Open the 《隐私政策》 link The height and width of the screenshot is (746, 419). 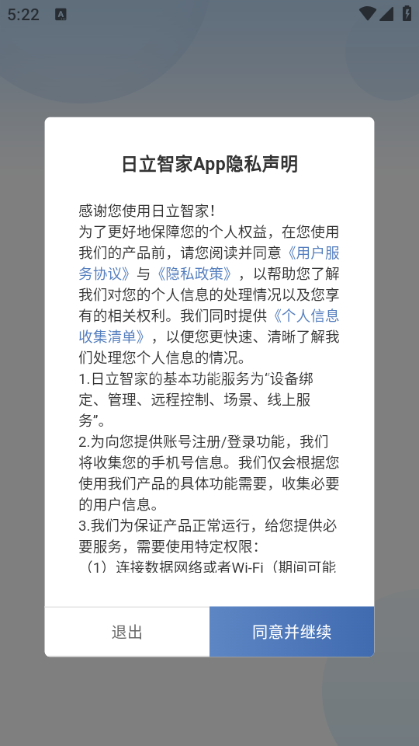coord(194,274)
